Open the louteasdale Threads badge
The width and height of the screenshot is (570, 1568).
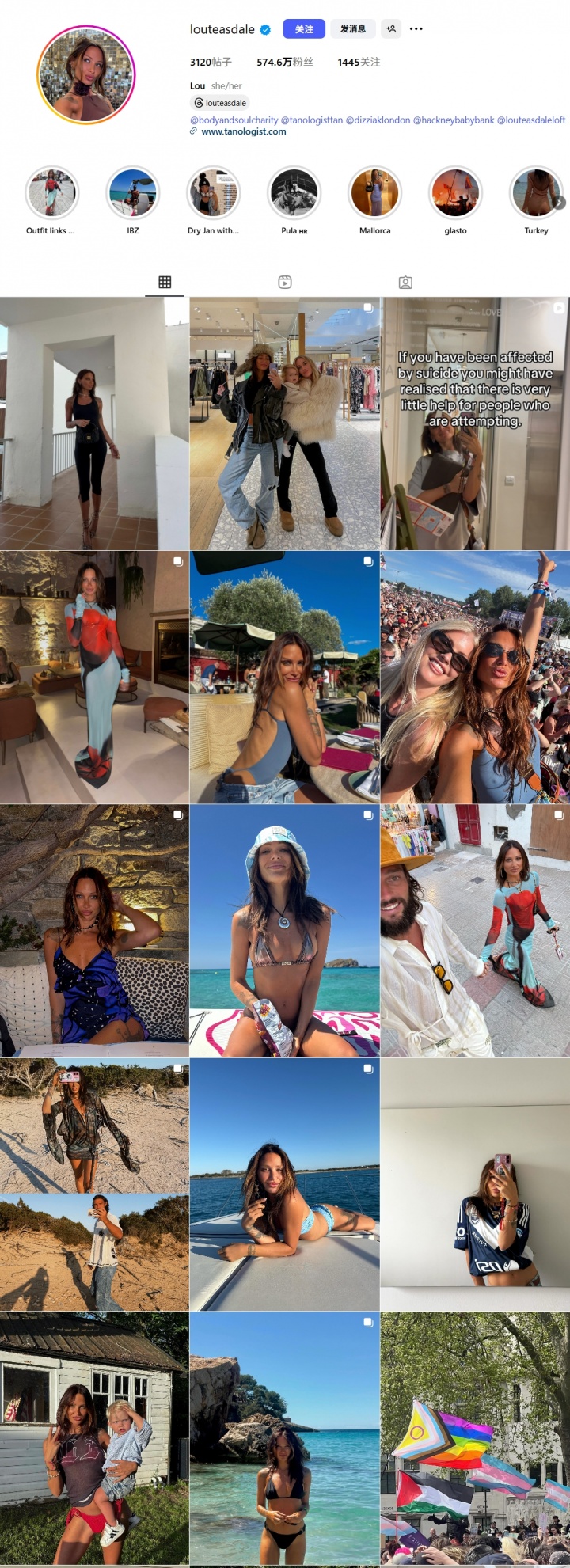coord(220,103)
